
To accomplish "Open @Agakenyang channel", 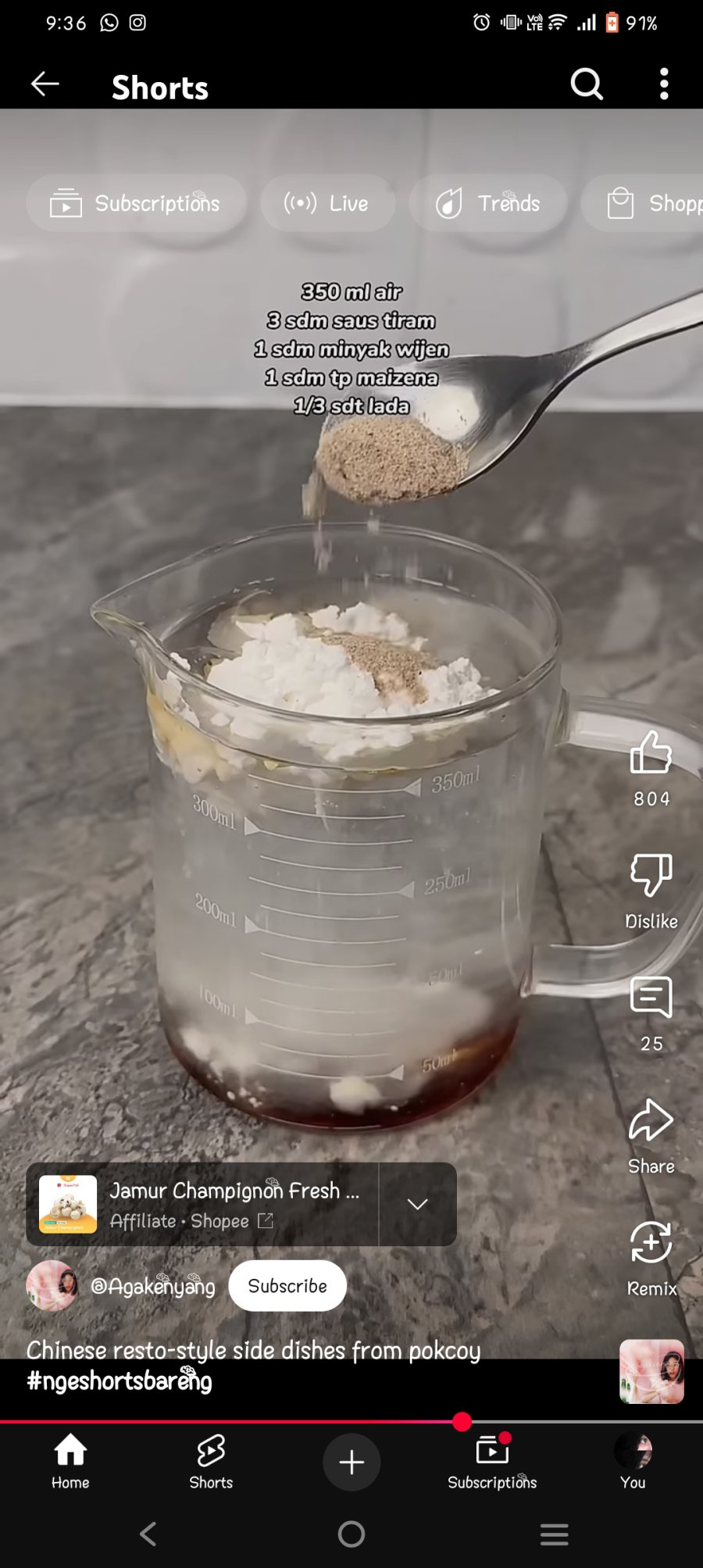I will click(152, 1286).
